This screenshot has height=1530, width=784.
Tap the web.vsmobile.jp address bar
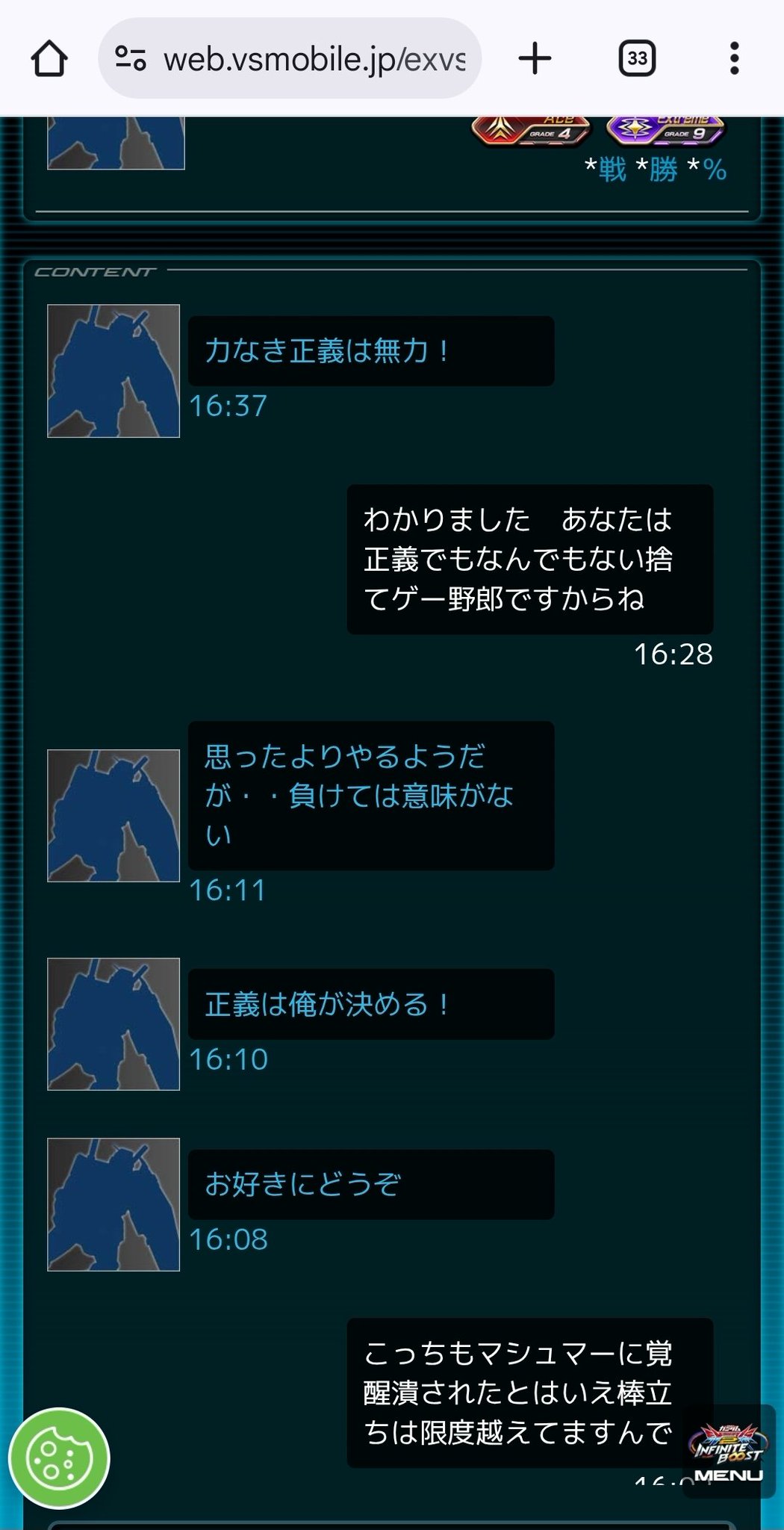[x=314, y=58]
